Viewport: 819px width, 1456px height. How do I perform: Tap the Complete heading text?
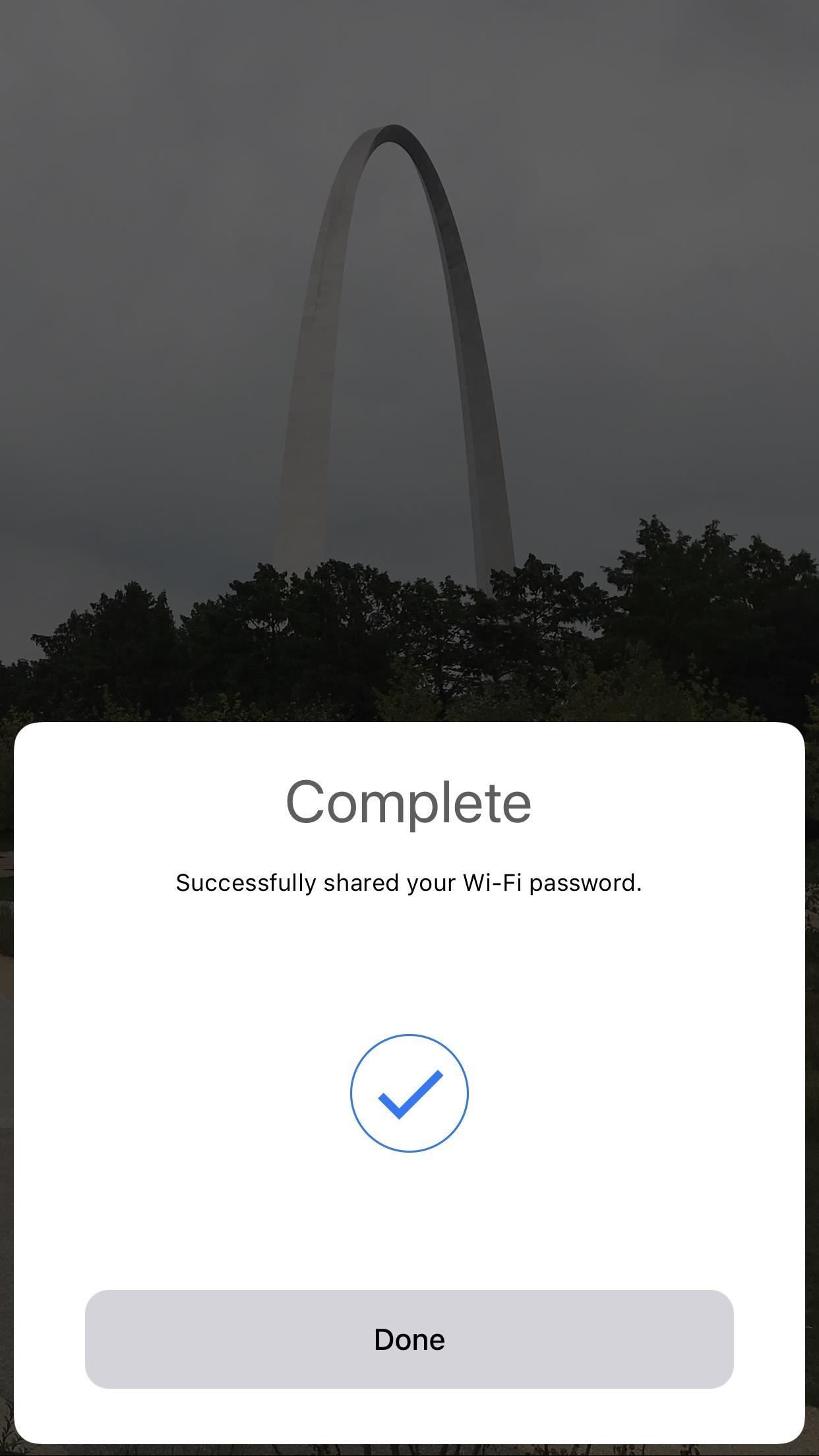(409, 801)
